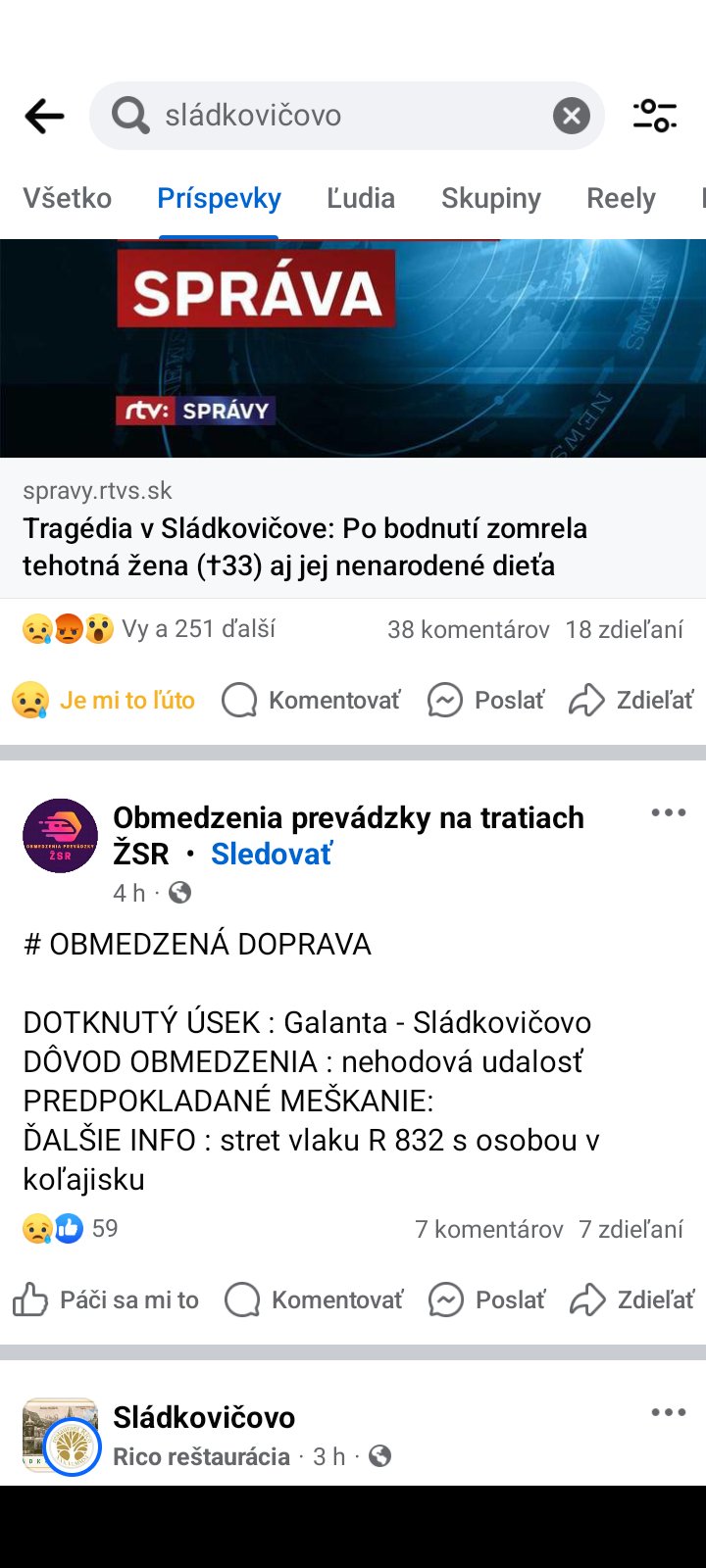Switch to the Všetko tab
This screenshot has width=706, height=1568.
pyautogui.click(x=67, y=198)
